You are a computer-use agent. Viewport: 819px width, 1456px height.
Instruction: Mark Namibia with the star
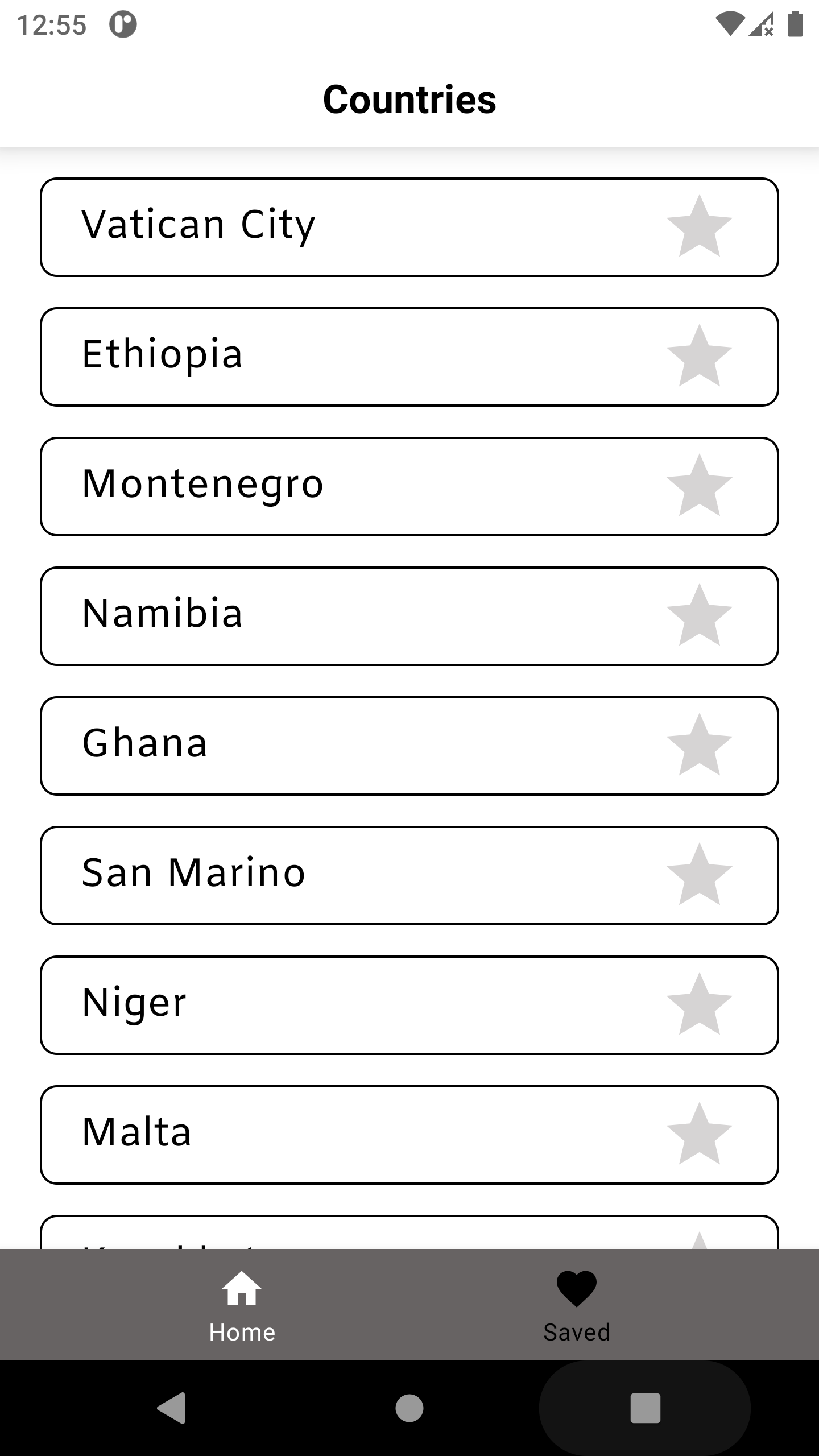(699, 615)
